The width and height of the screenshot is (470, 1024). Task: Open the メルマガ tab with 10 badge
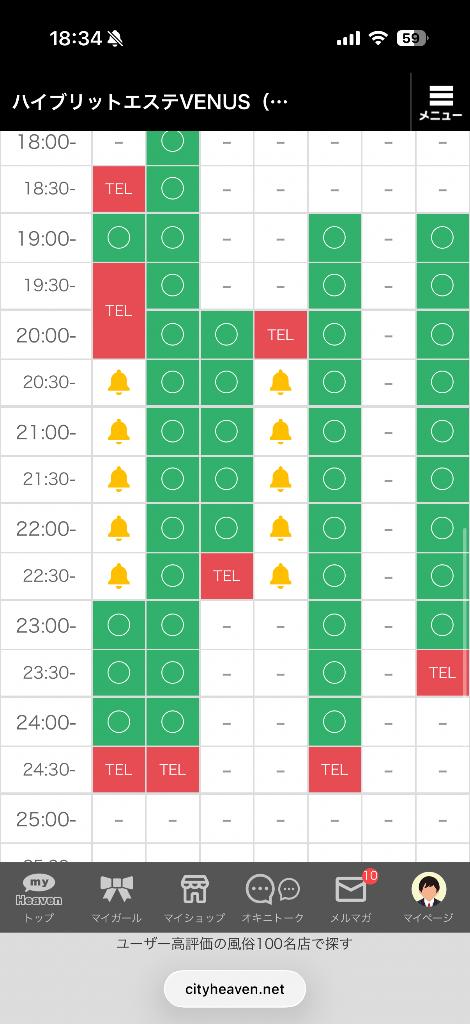coord(351,898)
